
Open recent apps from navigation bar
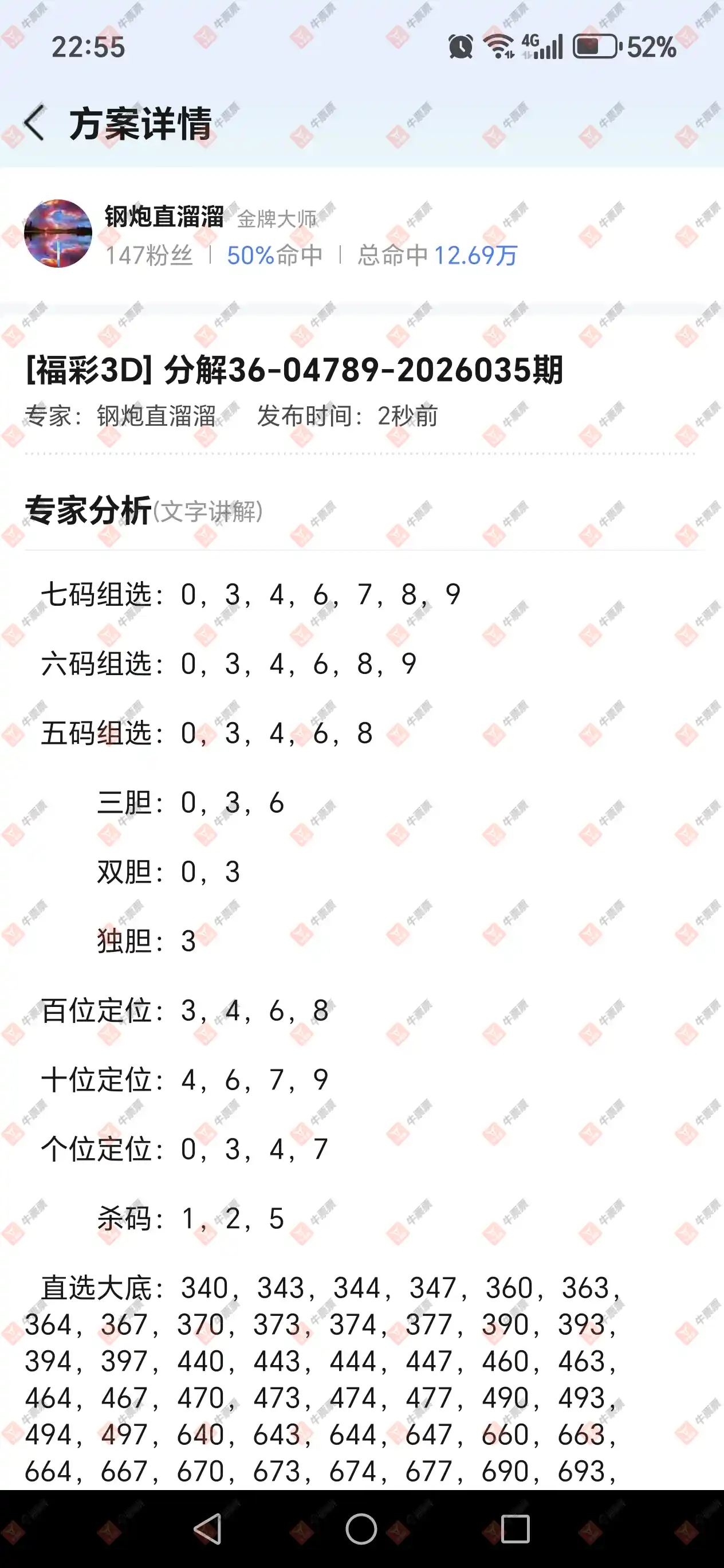coord(515,1528)
